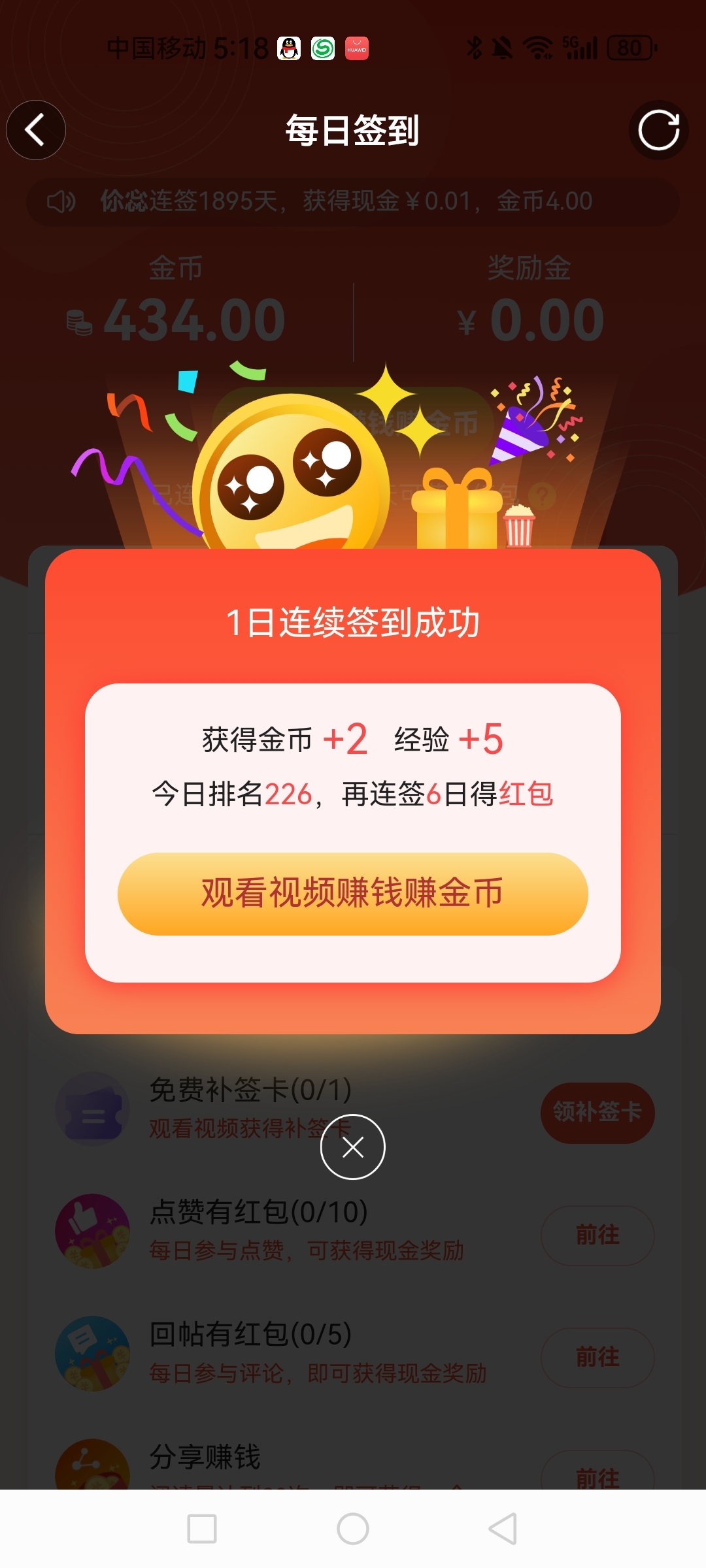Tap the back arrow at top left
Screen dimensions: 706x1568
tap(36, 130)
